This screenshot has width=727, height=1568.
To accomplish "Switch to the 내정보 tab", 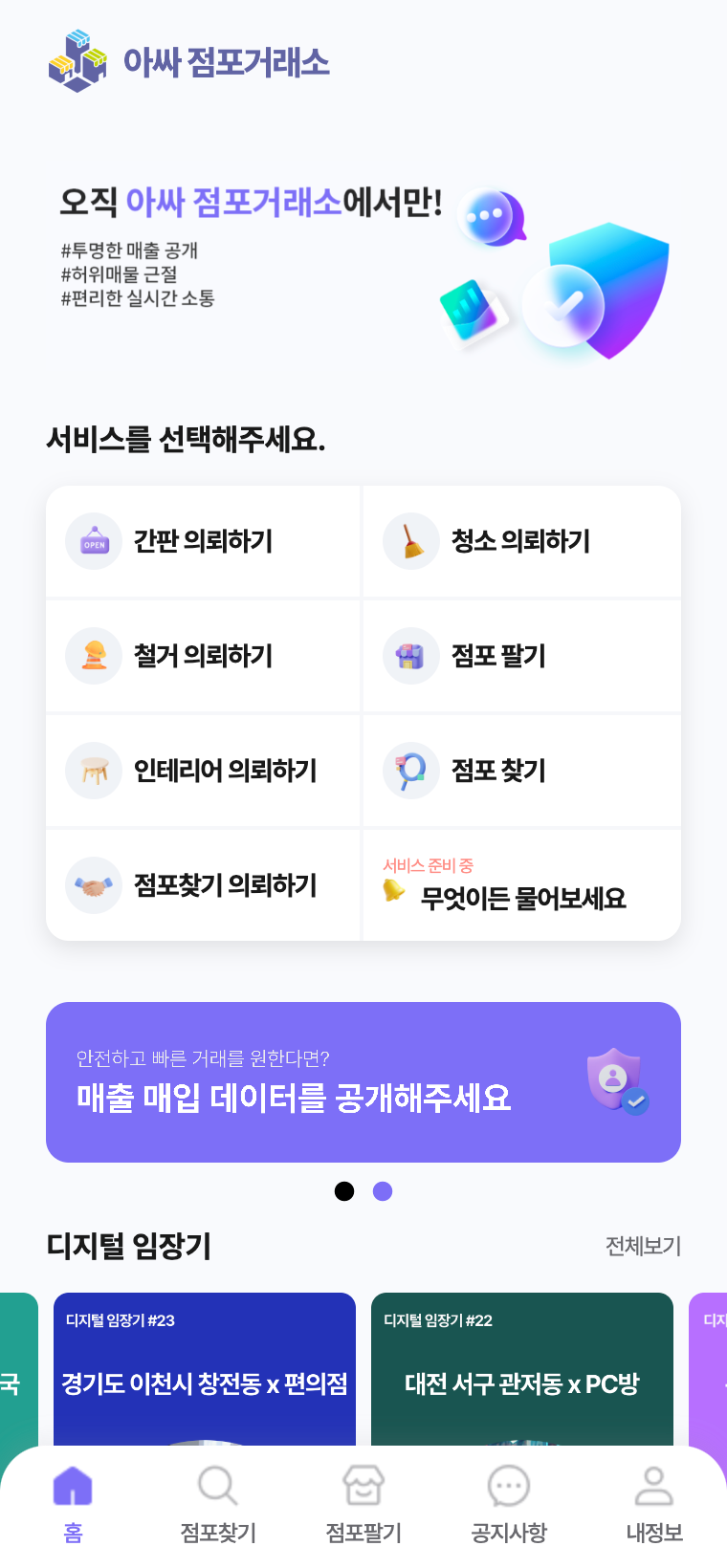I will [x=653, y=1501].
